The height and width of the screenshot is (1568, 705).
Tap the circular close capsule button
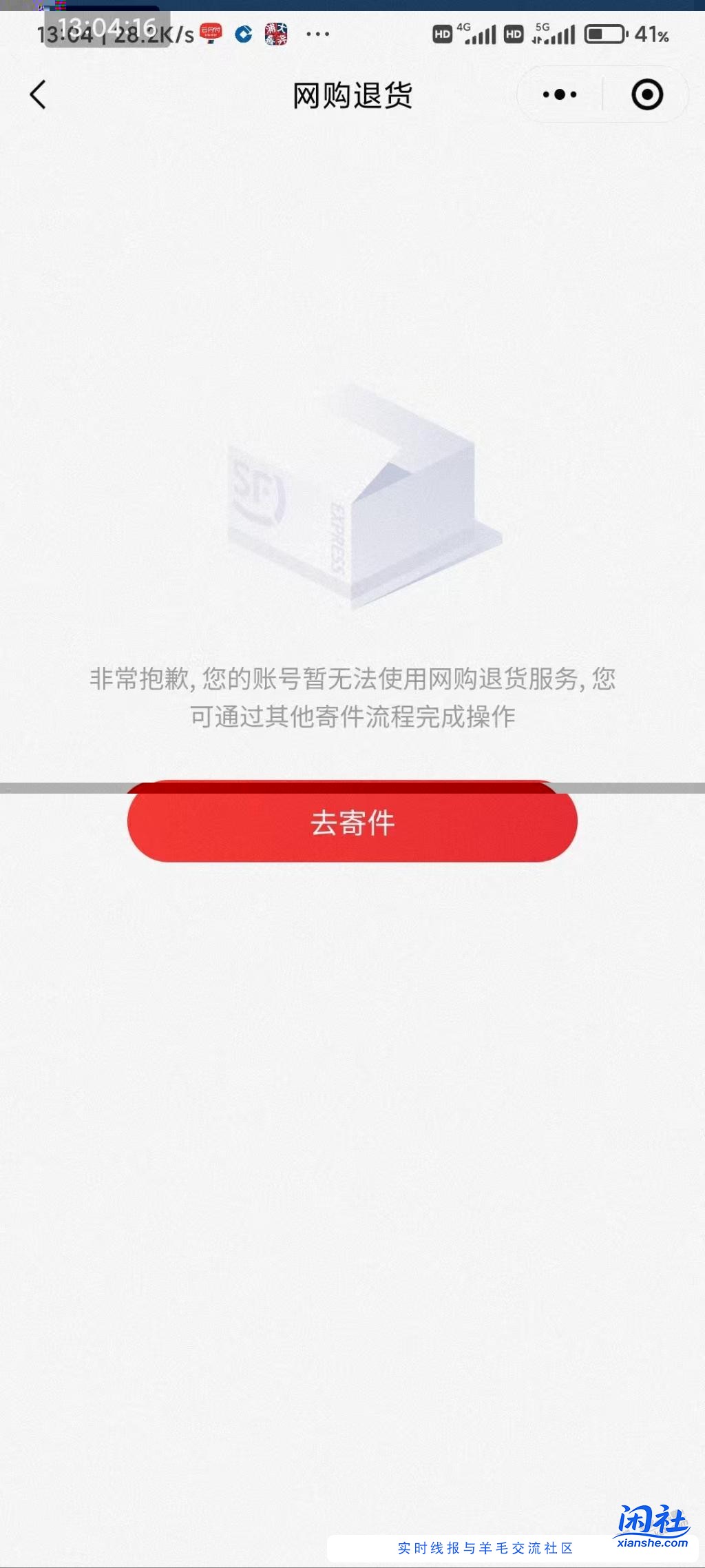(x=646, y=96)
